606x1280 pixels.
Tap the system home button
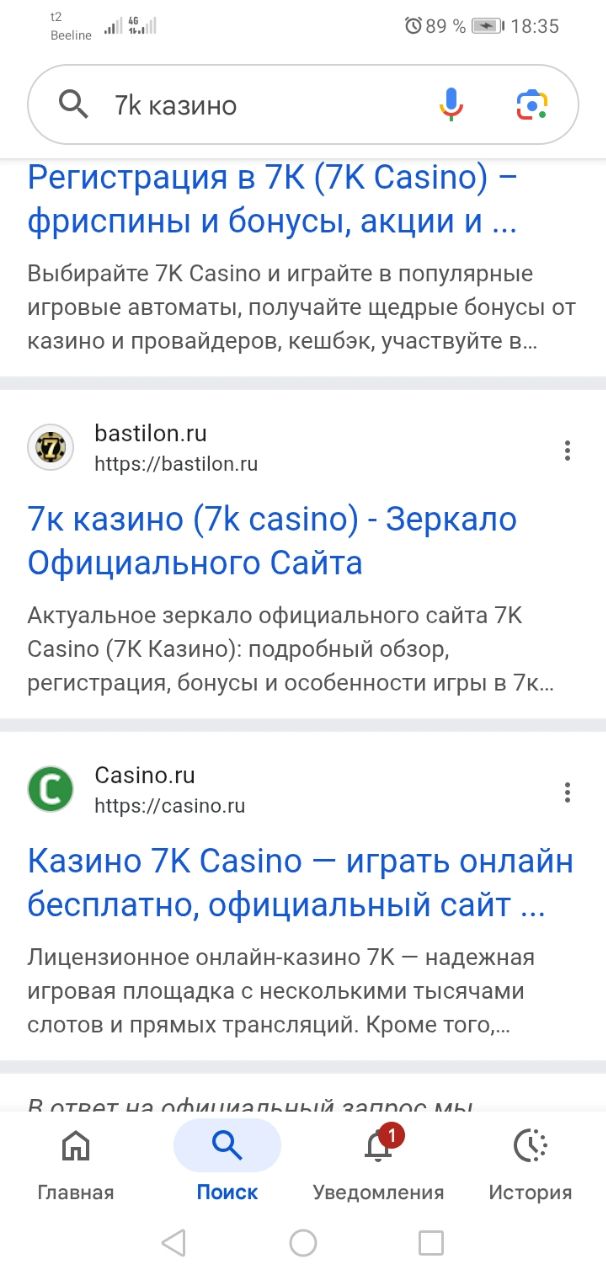click(303, 1243)
